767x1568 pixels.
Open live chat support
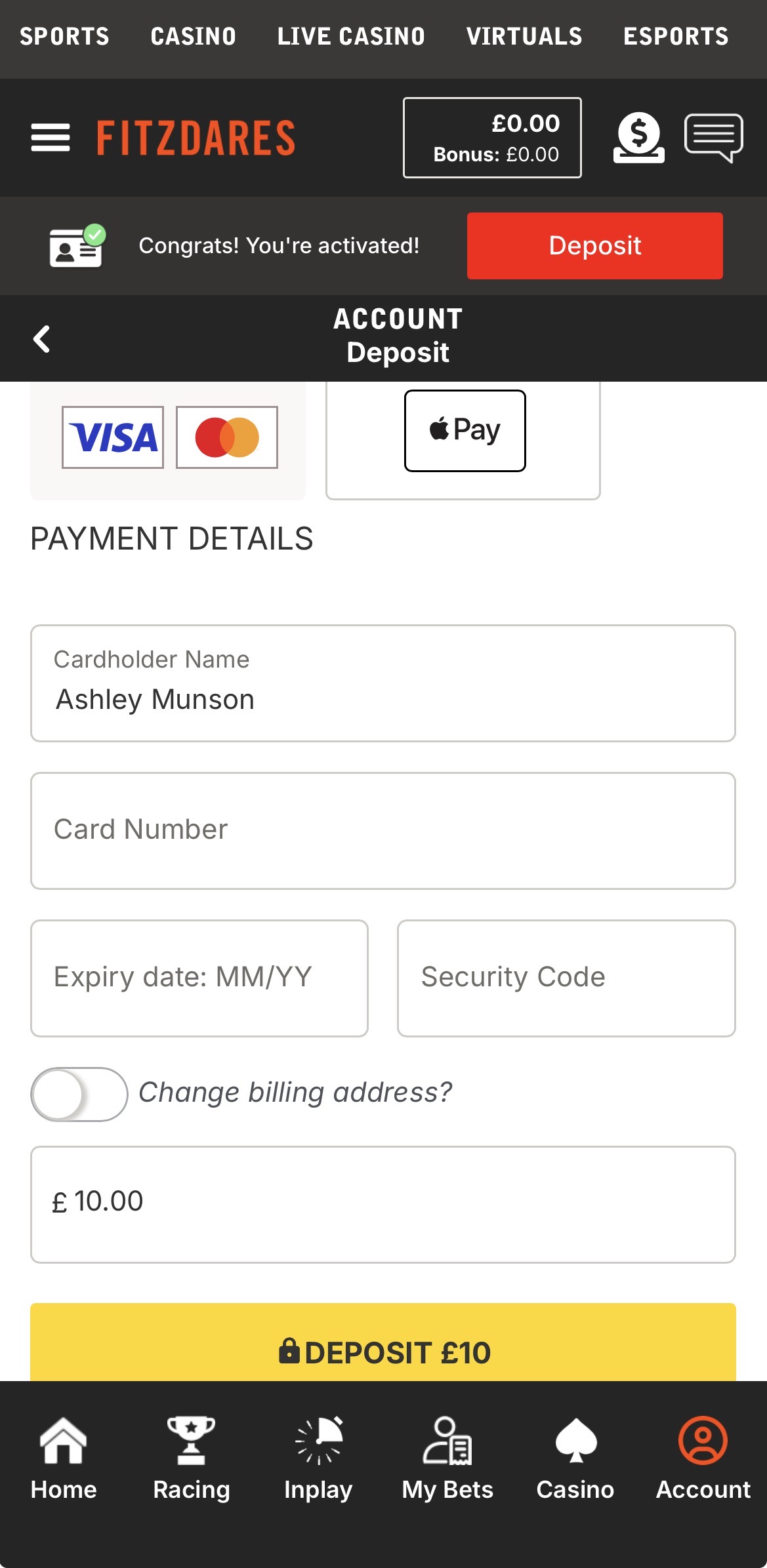(x=713, y=136)
